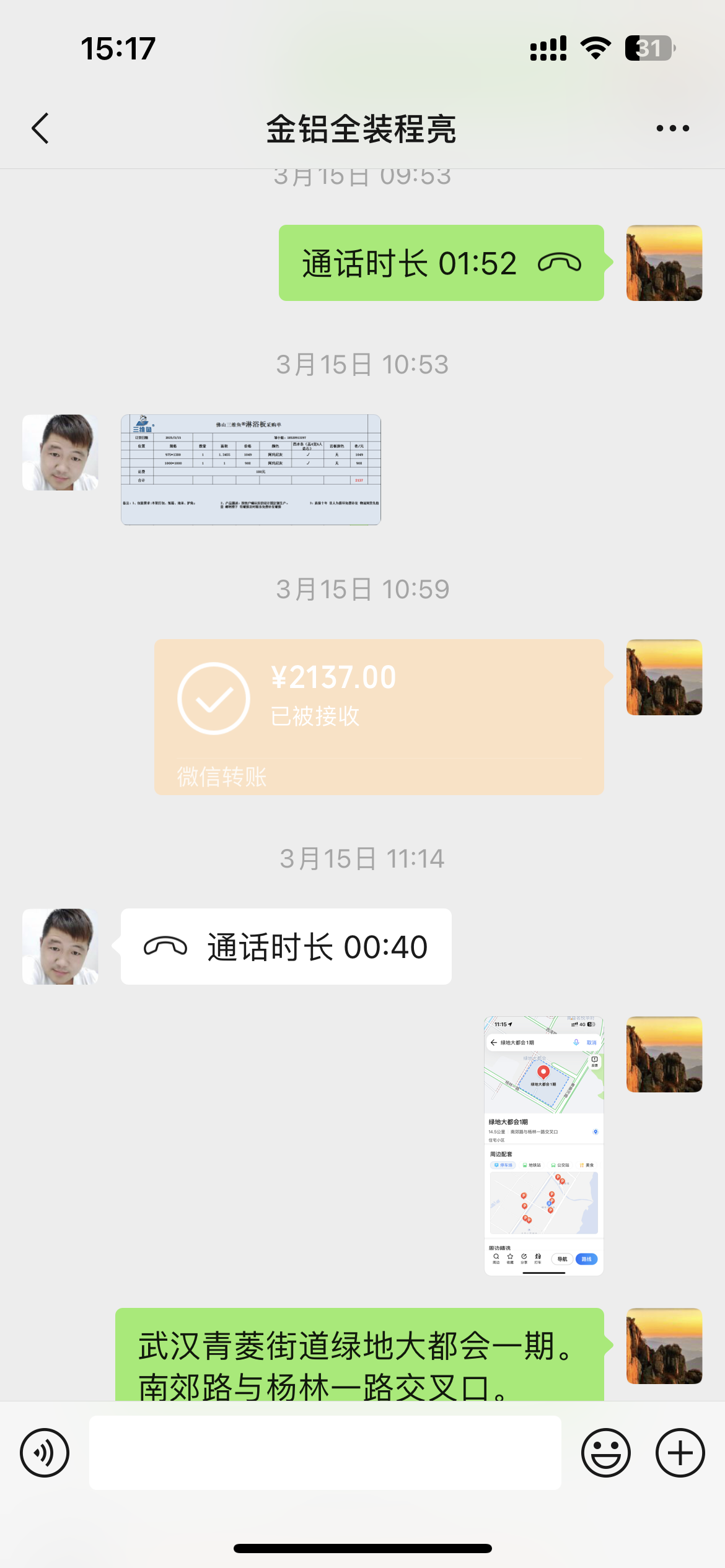The image size is (725, 1568).
Task: Open the contact's avatar beside the spreadsheet
Action: [60, 453]
